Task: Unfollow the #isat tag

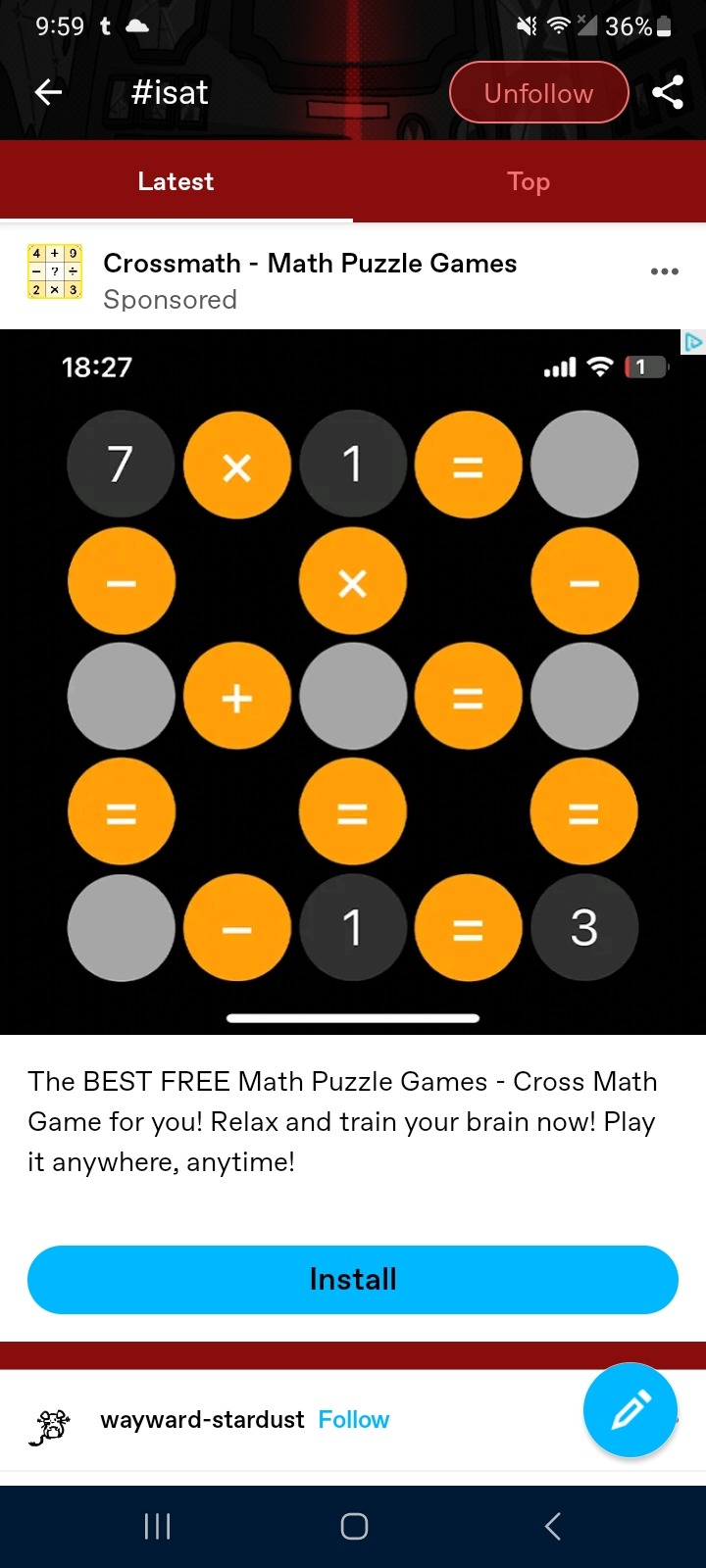Action: (538, 93)
